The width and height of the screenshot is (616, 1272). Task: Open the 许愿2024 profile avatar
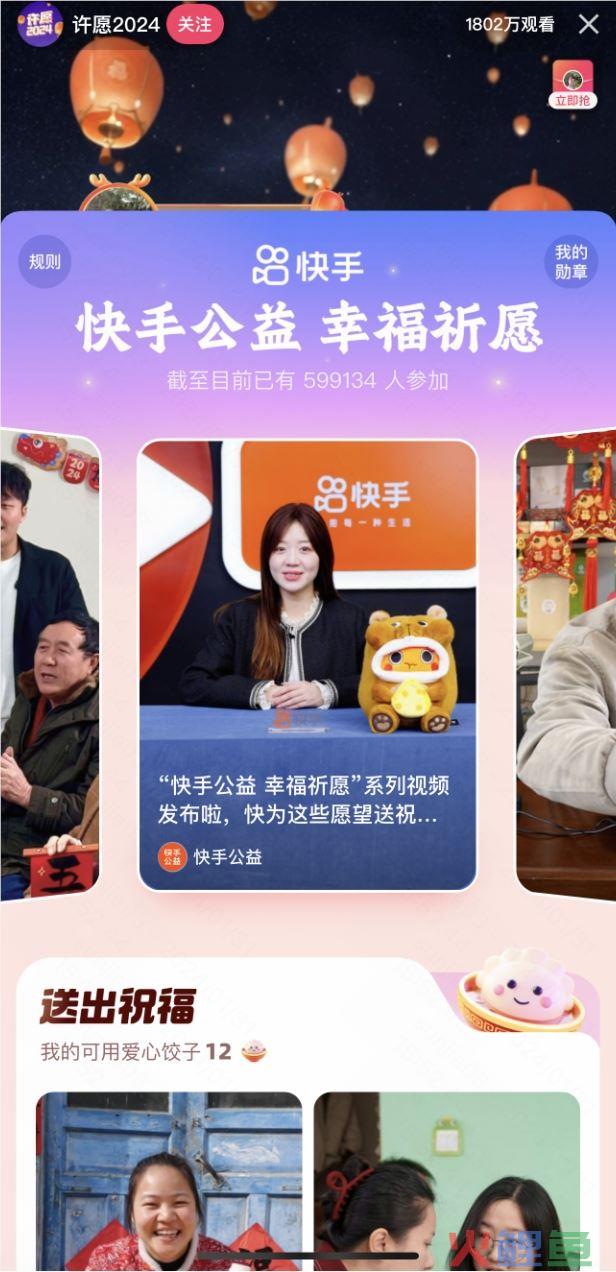click(x=40, y=24)
